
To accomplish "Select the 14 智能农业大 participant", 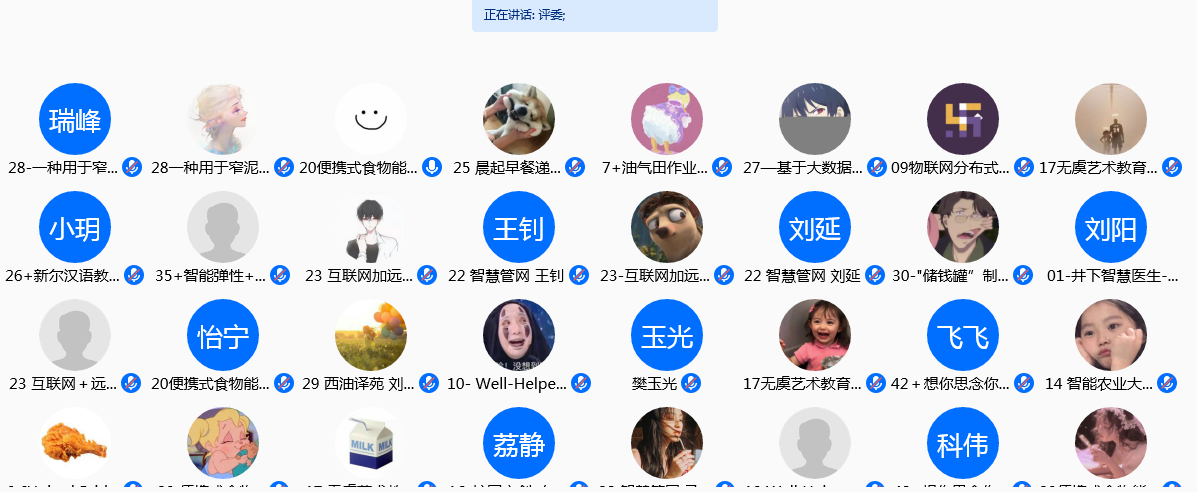I will pyautogui.click(x=1111, y=335).
